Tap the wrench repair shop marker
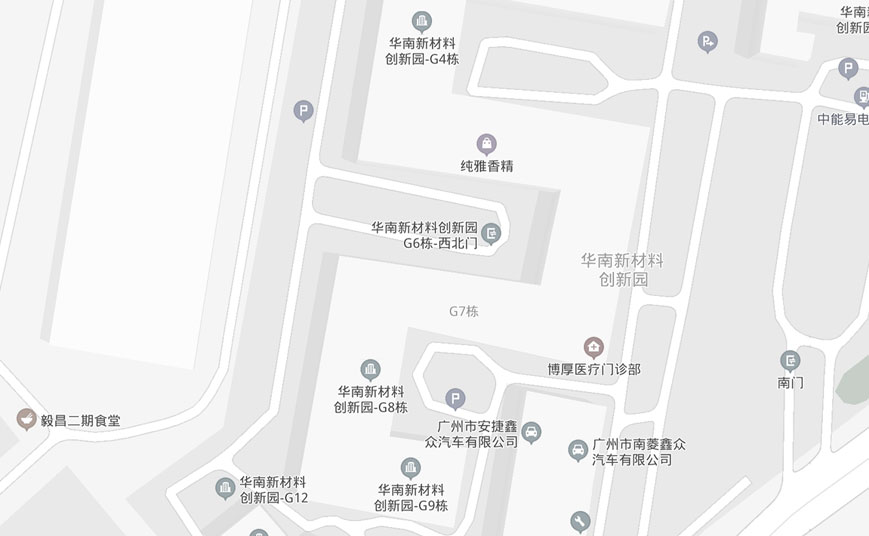Image resolution: width=869 pixels, height=536 pixels. click(x=580, y=521)
